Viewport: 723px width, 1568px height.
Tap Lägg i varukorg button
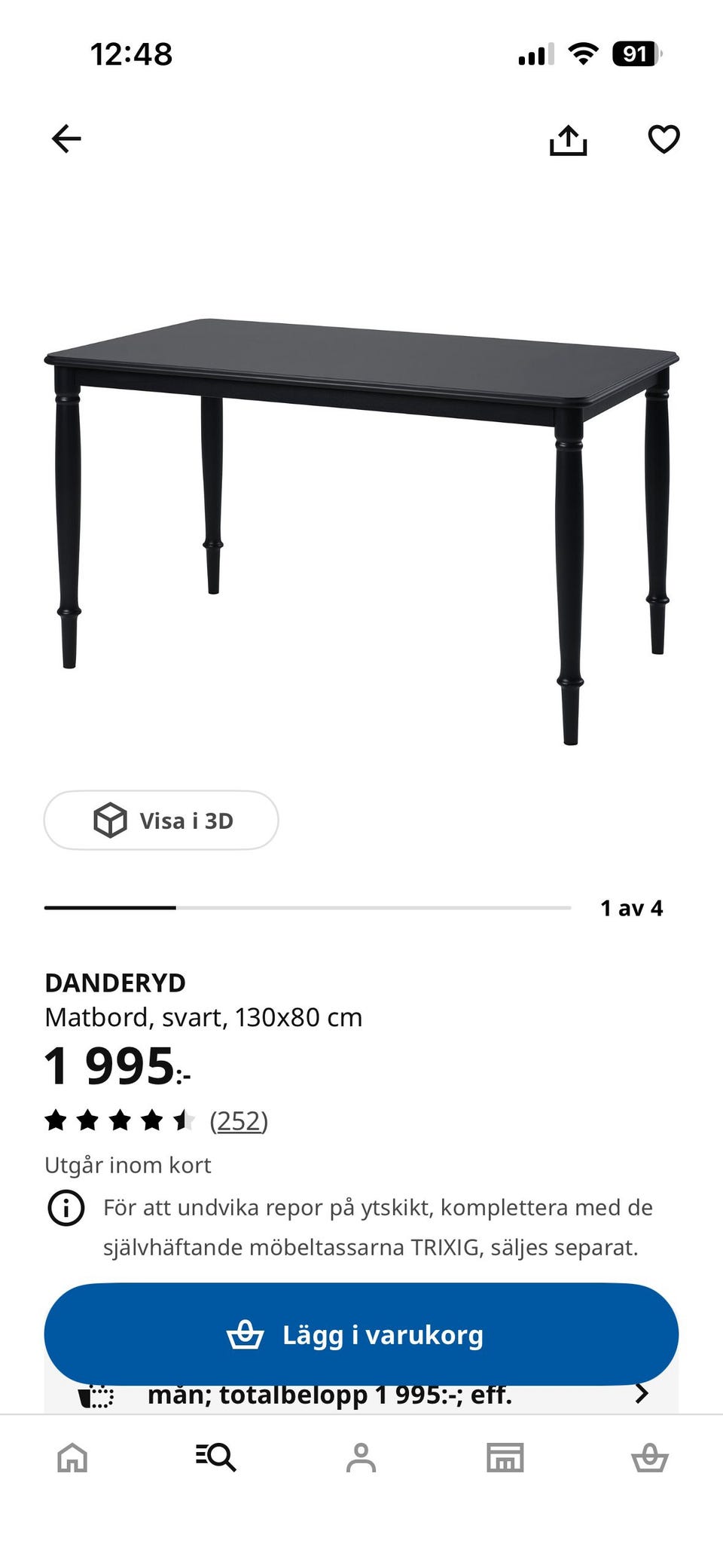point(361,1334)
